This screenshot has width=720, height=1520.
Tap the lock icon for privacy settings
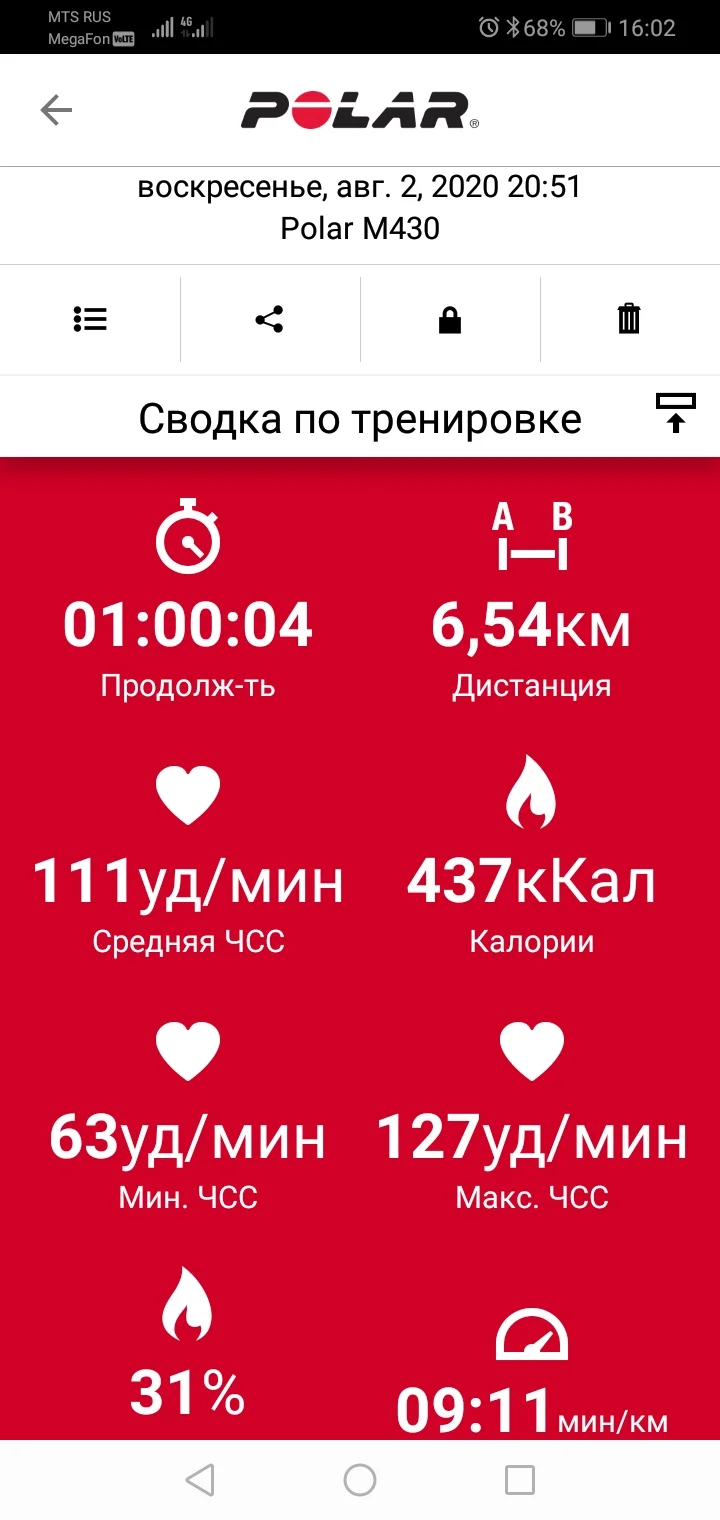tap(450, 319)
